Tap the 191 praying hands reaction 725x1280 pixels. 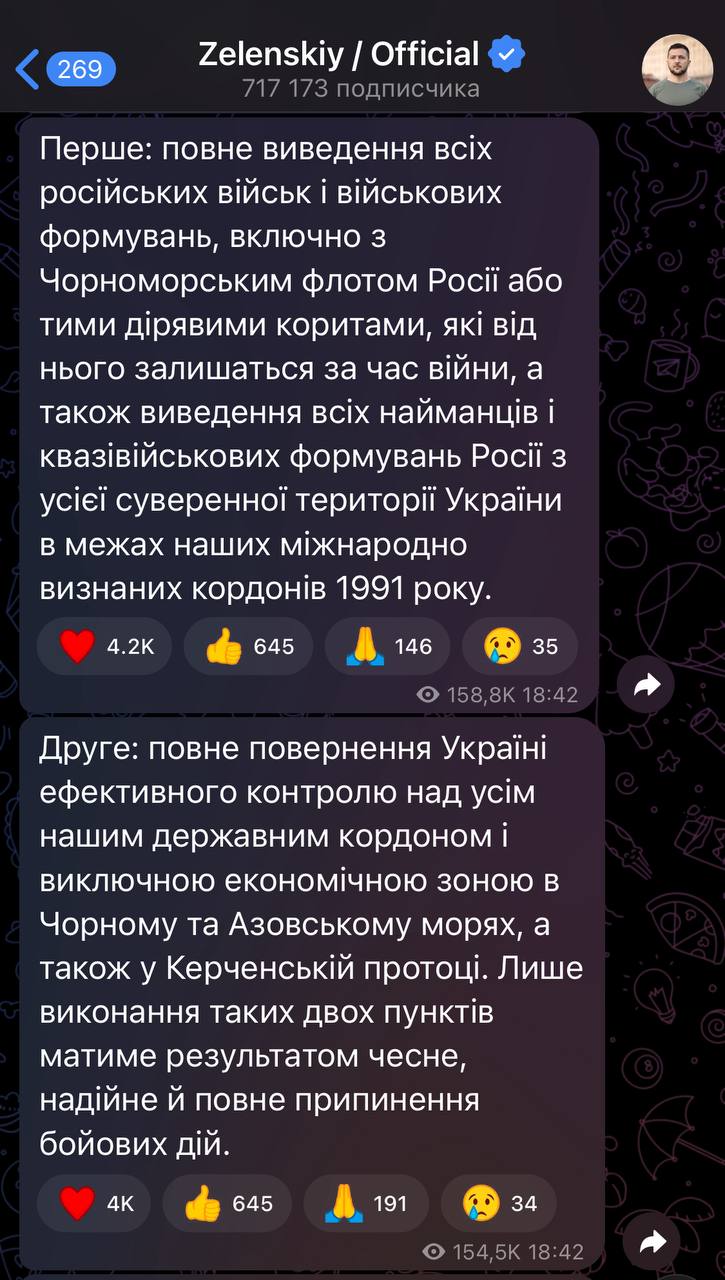pyautogui.click(x=365, y=1202)
